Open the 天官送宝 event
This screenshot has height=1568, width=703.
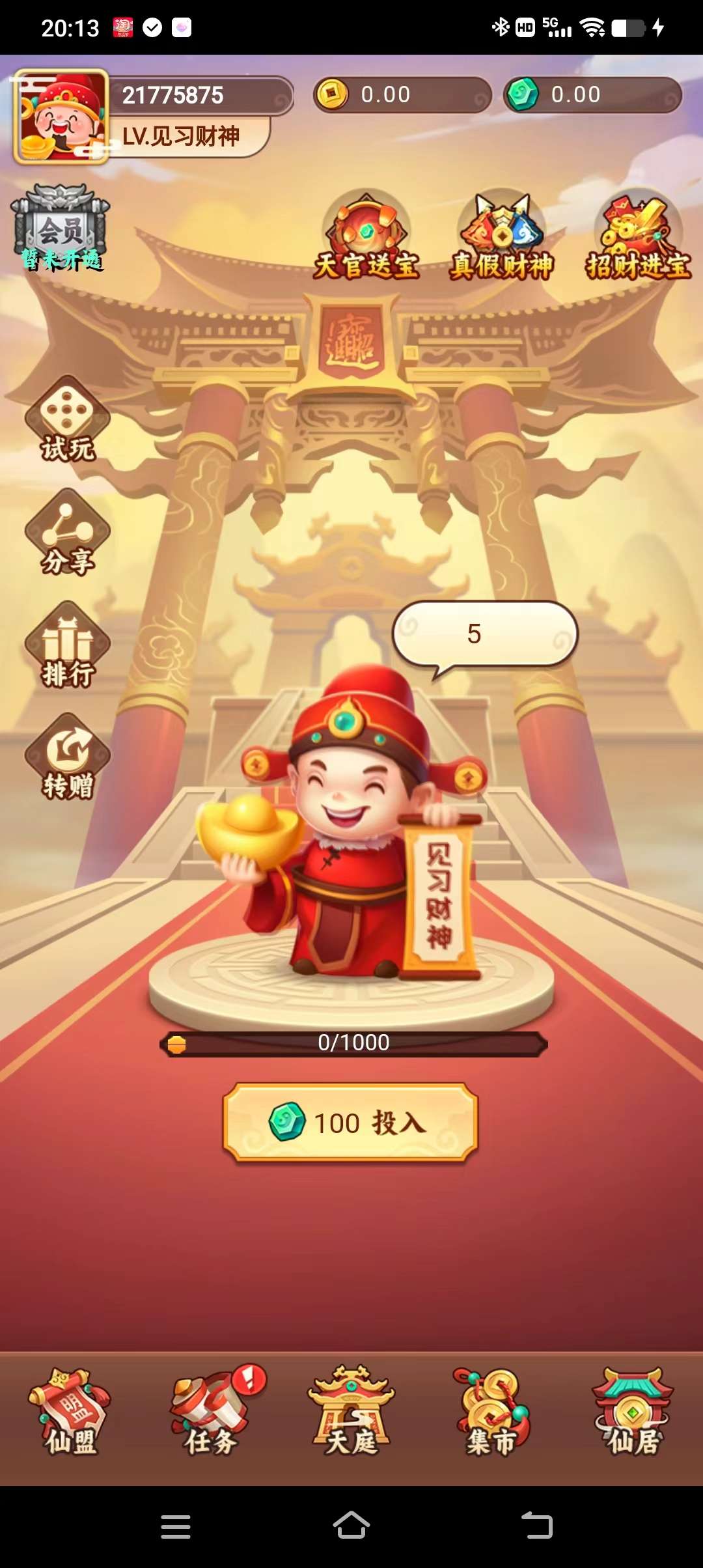point(366,236)
